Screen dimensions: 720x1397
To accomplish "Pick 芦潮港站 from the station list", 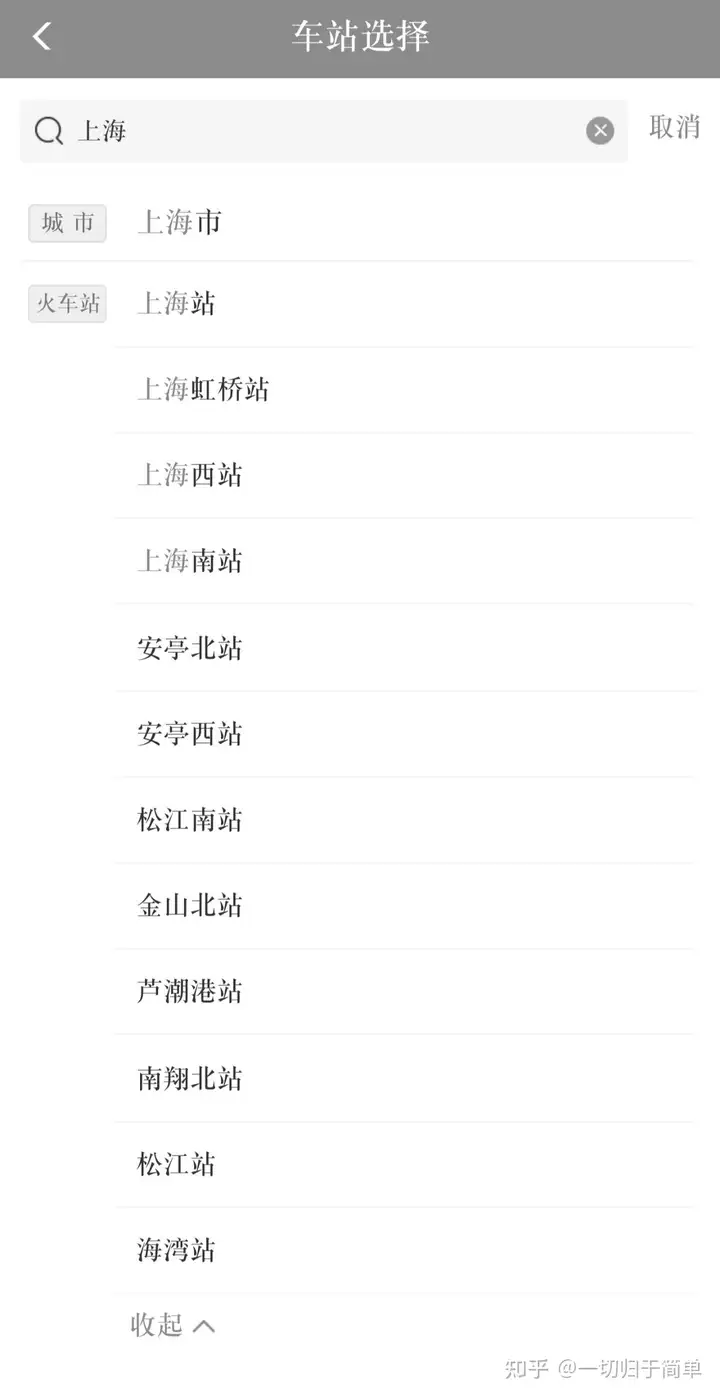I will pyautogui.click(x=190, y=992).
